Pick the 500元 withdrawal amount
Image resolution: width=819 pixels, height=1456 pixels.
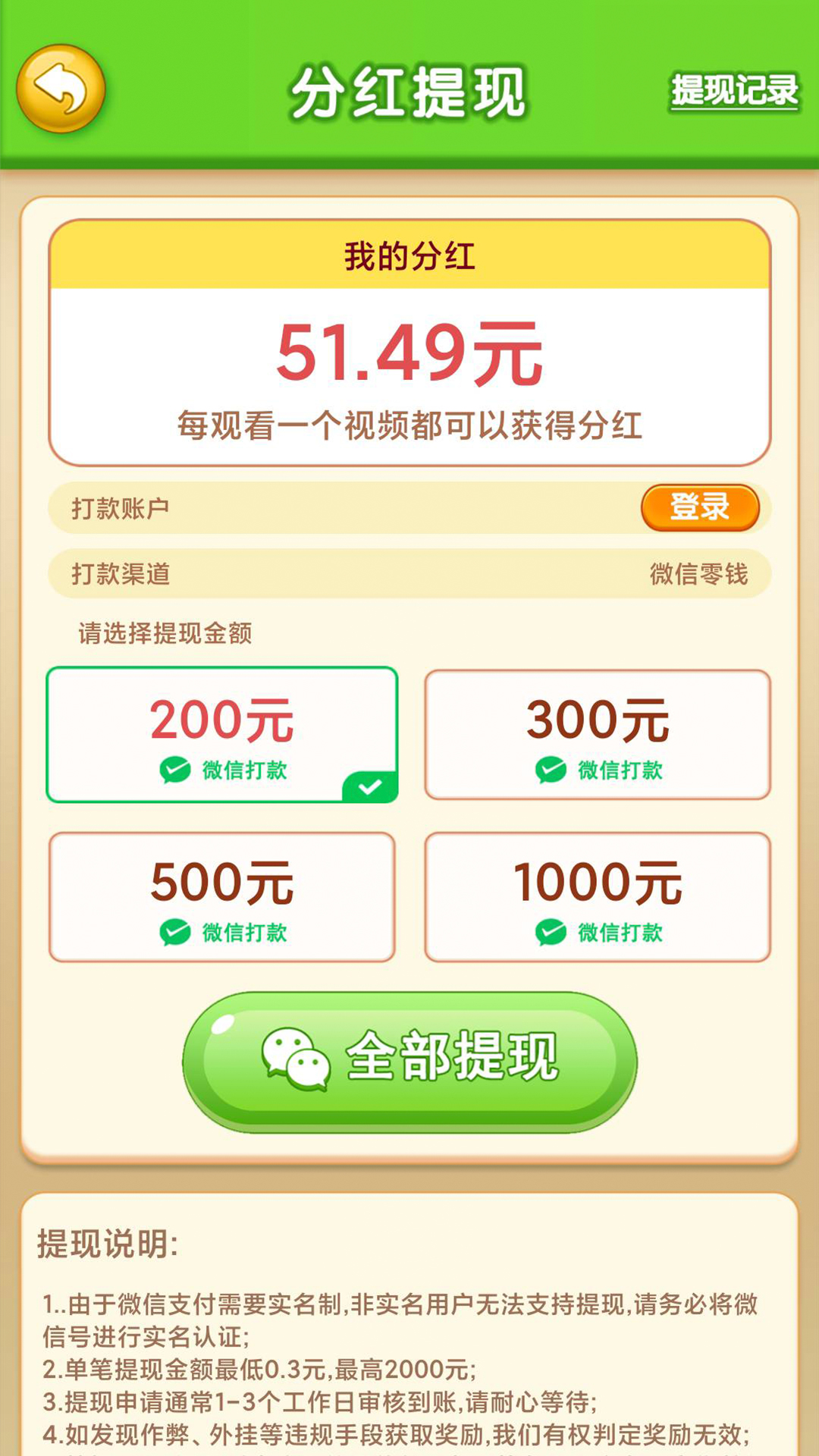click(221, 896)
